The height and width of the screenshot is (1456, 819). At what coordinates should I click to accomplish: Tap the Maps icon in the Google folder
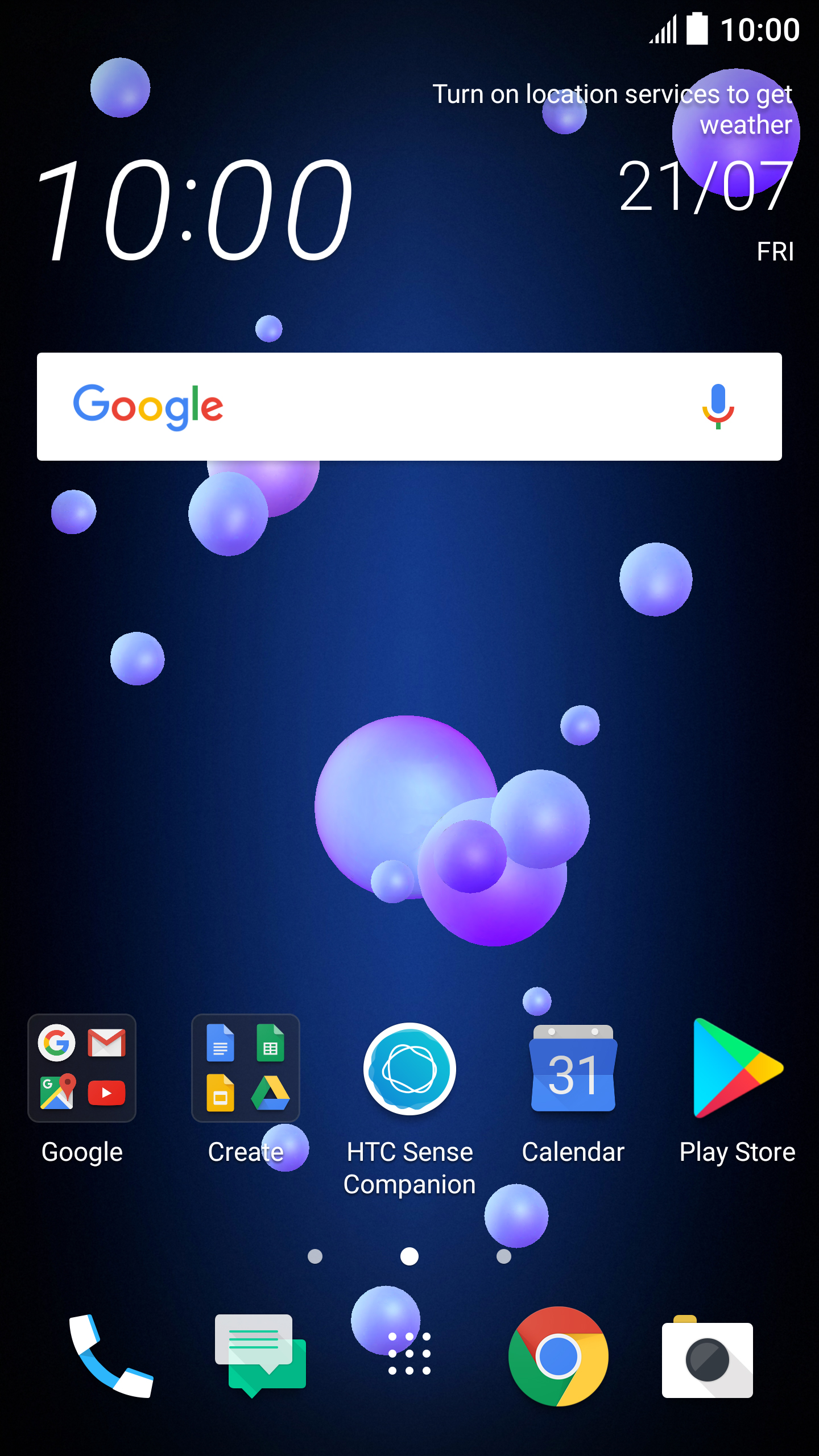[x=57, y=1093]
